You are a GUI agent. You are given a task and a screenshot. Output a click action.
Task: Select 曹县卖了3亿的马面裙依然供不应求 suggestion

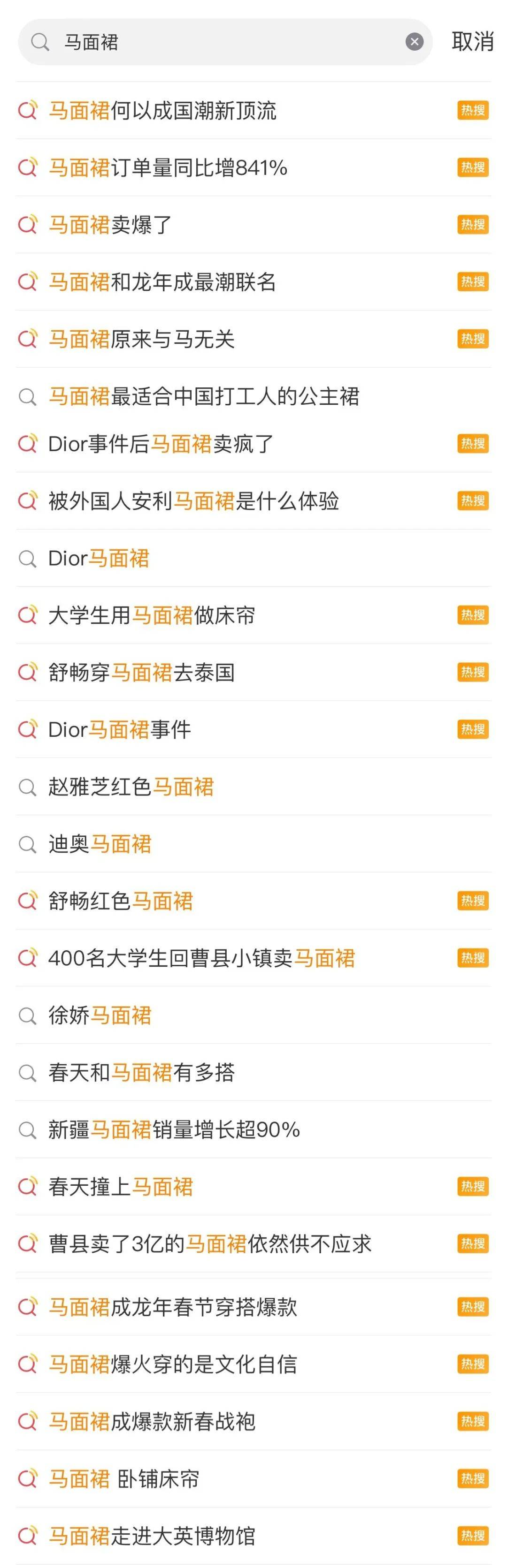[210, 1244]
